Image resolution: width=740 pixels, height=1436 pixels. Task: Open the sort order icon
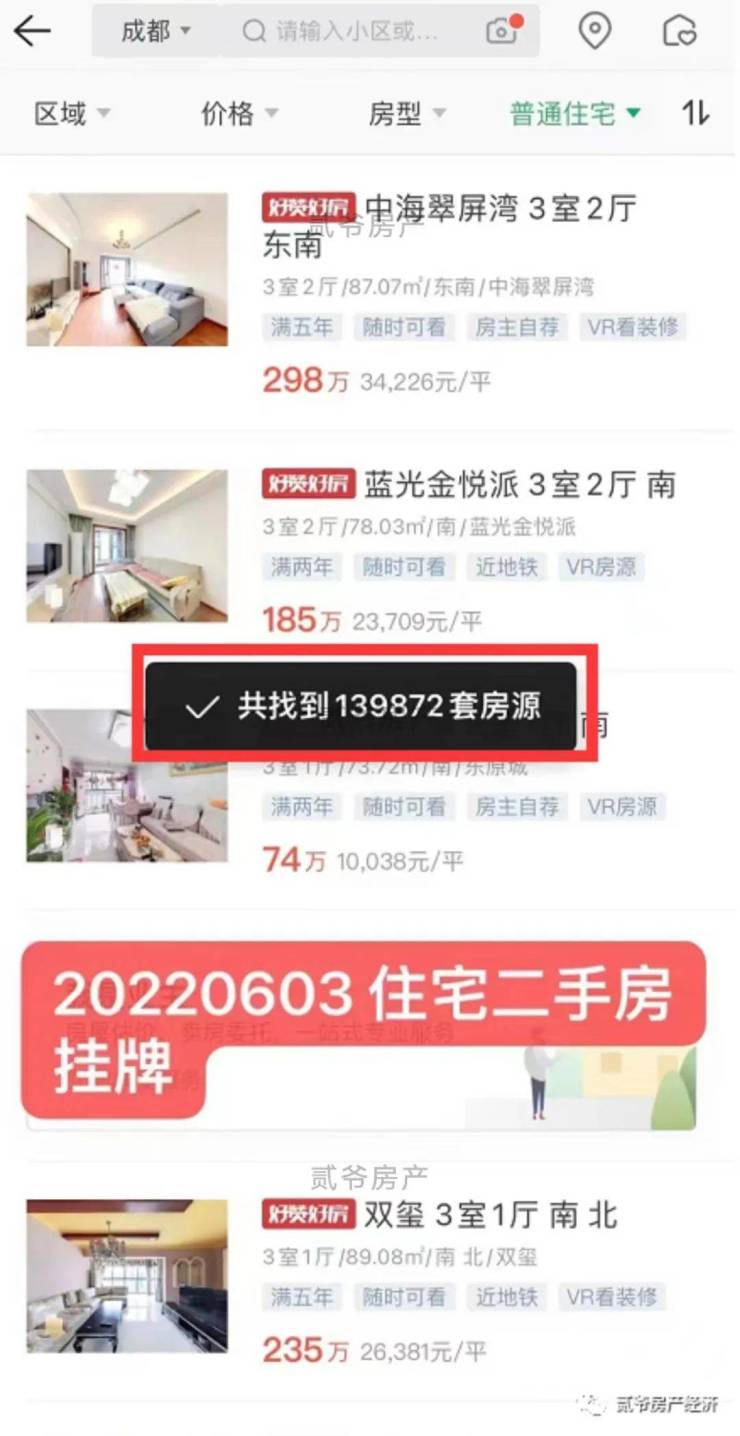point(696,113)
